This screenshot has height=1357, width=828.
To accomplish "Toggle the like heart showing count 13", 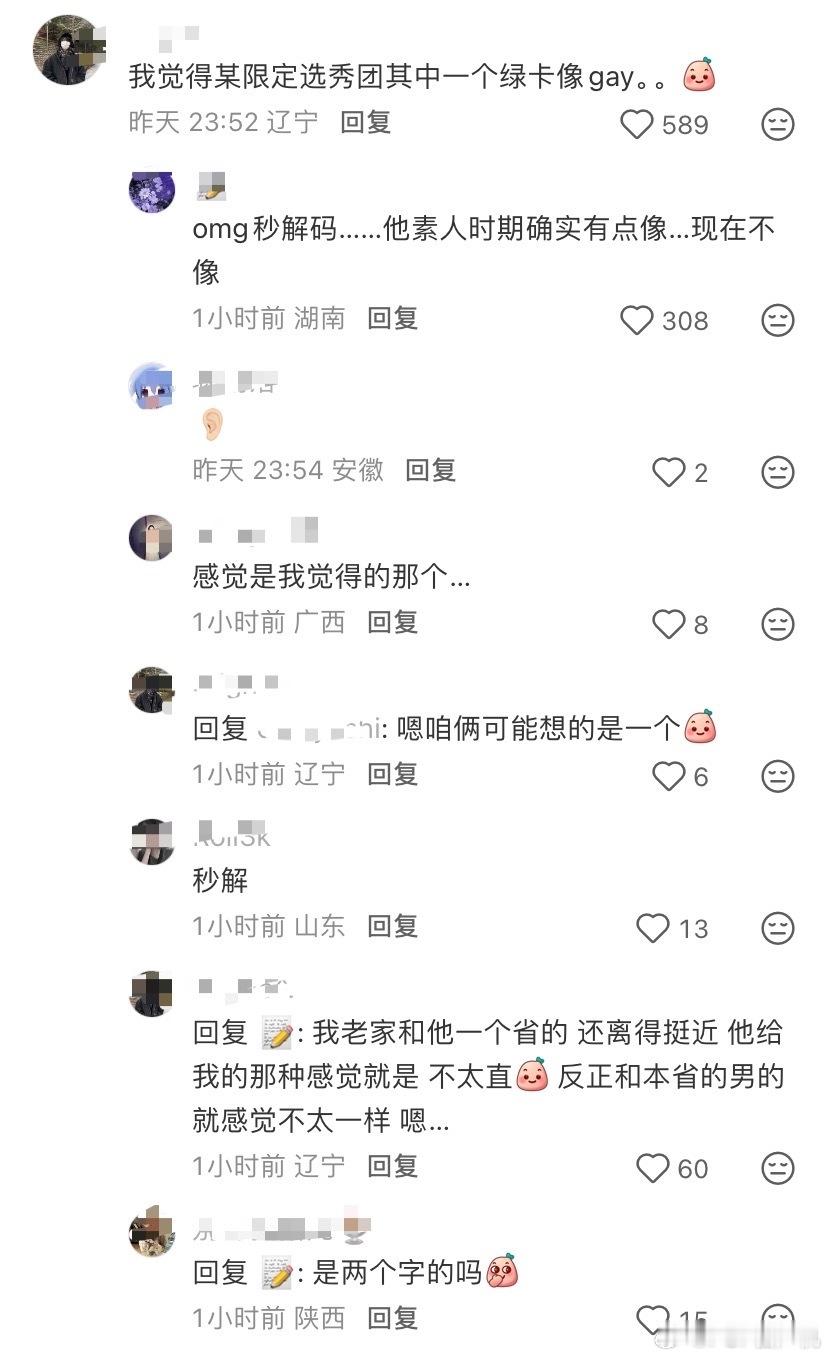I will pyautogui.click(x=655, y=929).
